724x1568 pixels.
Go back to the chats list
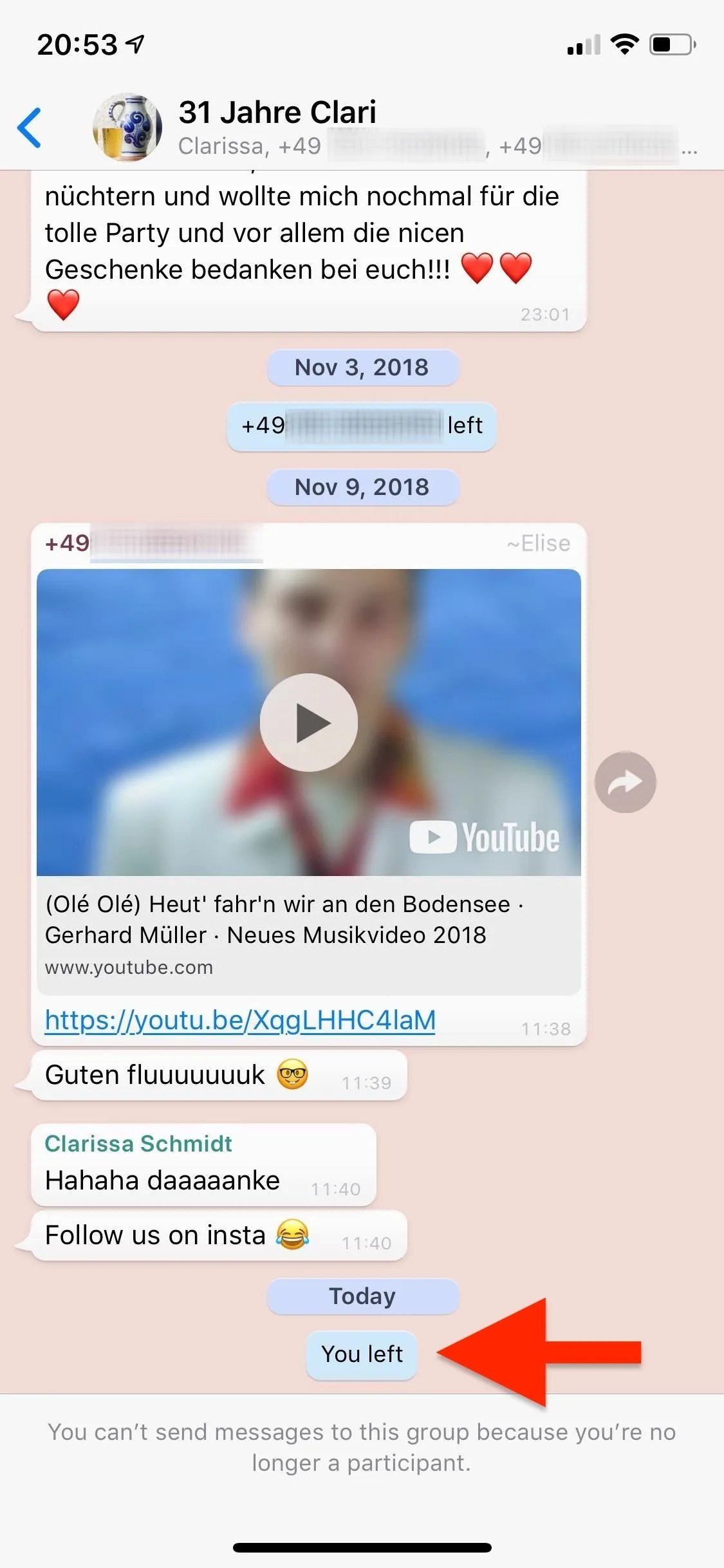(30, 127)
